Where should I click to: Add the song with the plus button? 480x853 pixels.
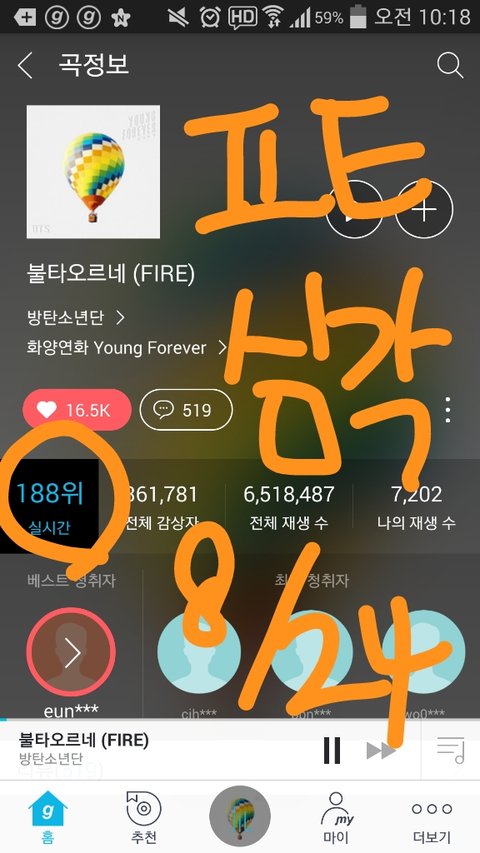coord(424,209)
